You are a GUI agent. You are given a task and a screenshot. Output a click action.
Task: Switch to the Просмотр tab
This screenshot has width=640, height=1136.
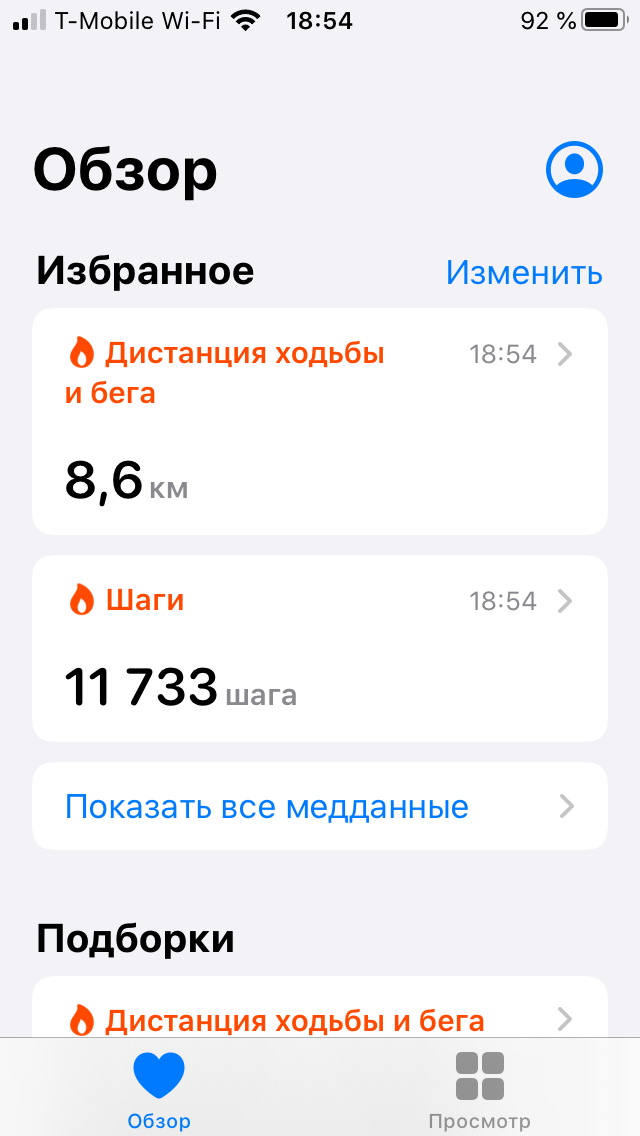pyautogui.click(x=480, y=1090)
